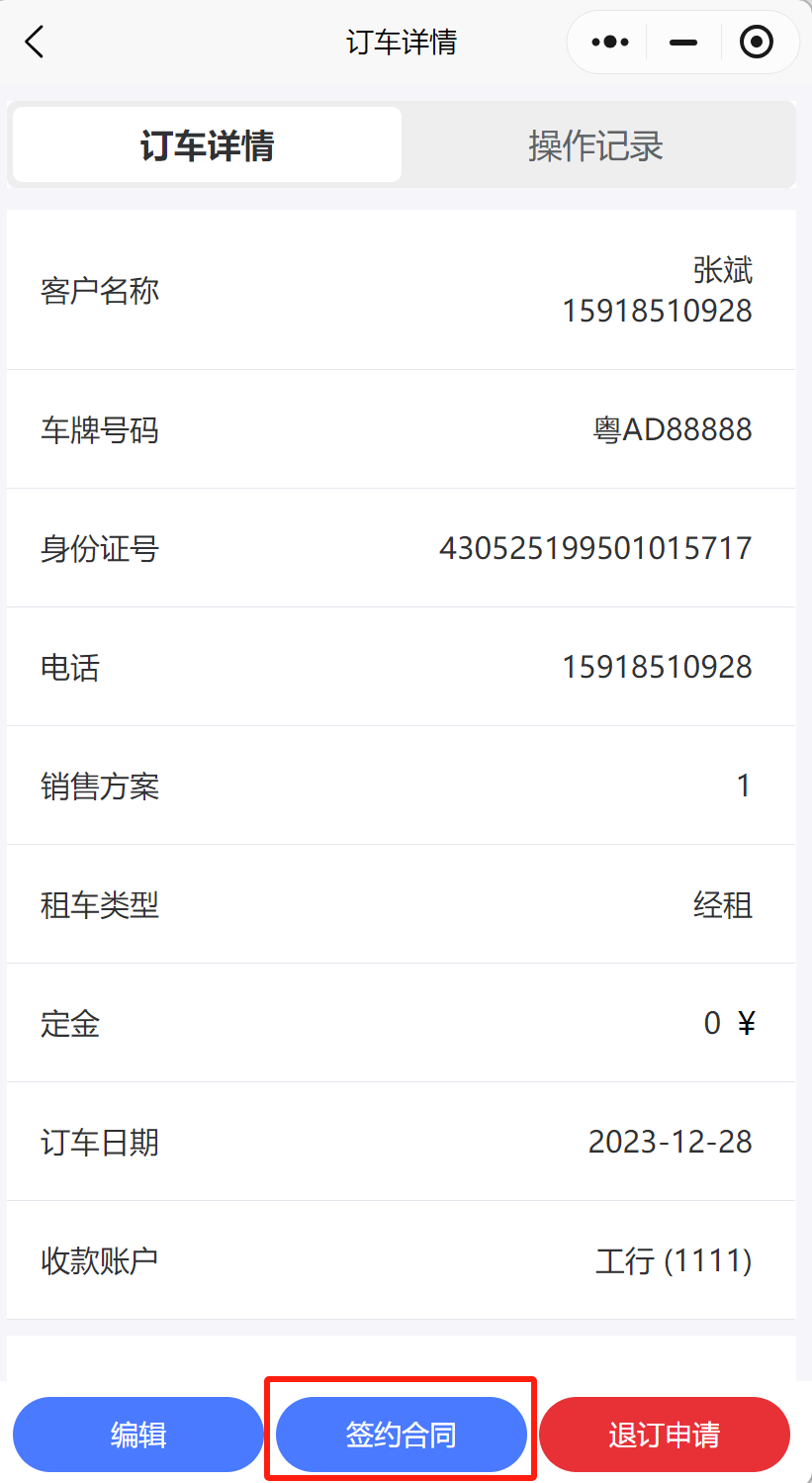Tap the 编辑 button
812x1483 pixels.
pos(138,1435)
